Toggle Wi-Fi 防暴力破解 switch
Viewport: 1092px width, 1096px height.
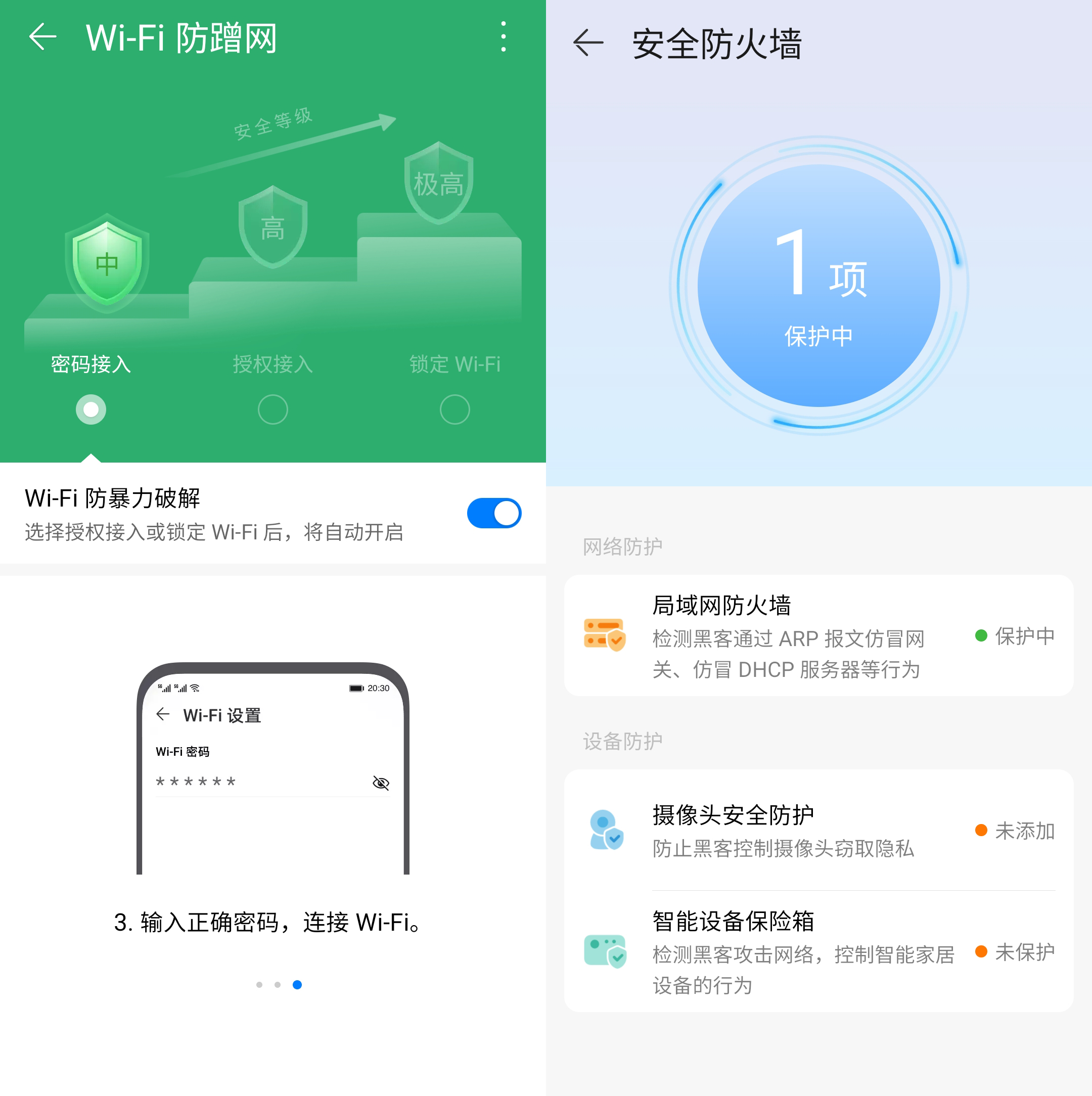tap(494, 513)
